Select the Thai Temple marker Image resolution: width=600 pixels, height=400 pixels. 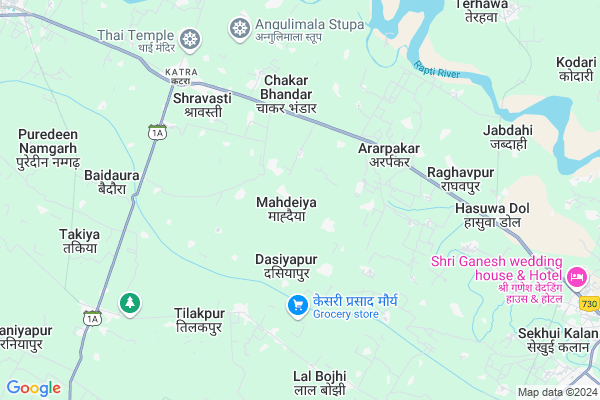pos(189,38)
